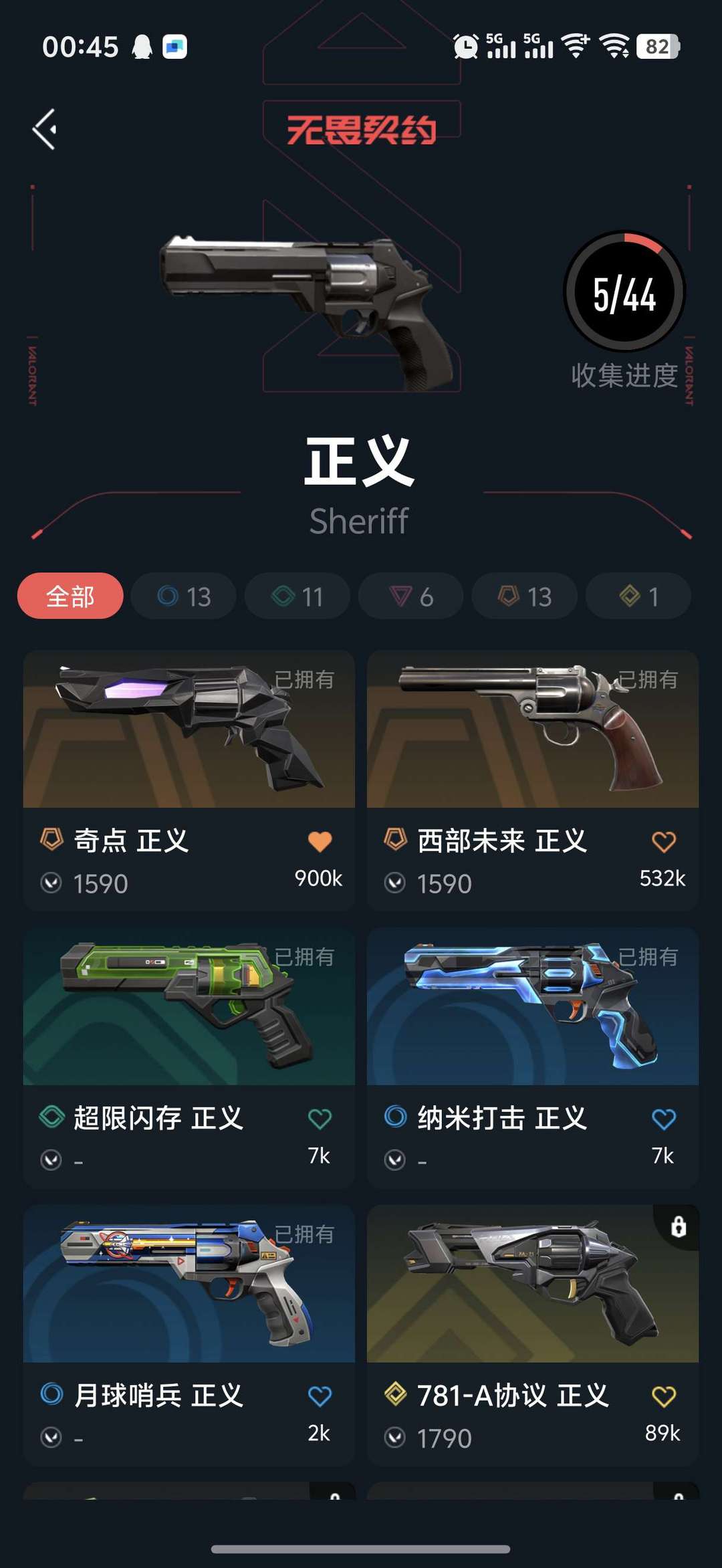Select the yellow rarity filter showing 1
The width and height of the screenshot is (722, 1568).
pyautogui.click(x=636, y=595)
